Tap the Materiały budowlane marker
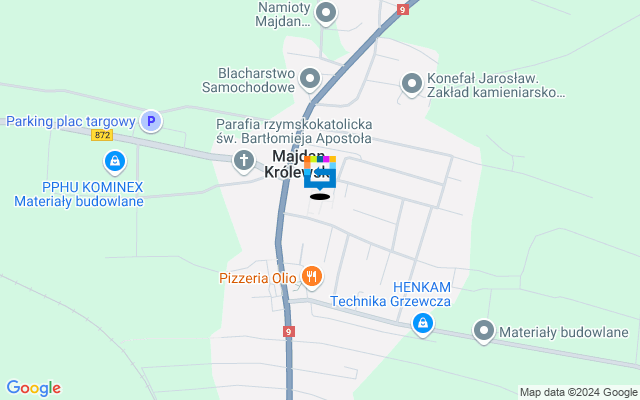This screenshot has width=640, height=400. pyautogui.click(x=484, y=330)
